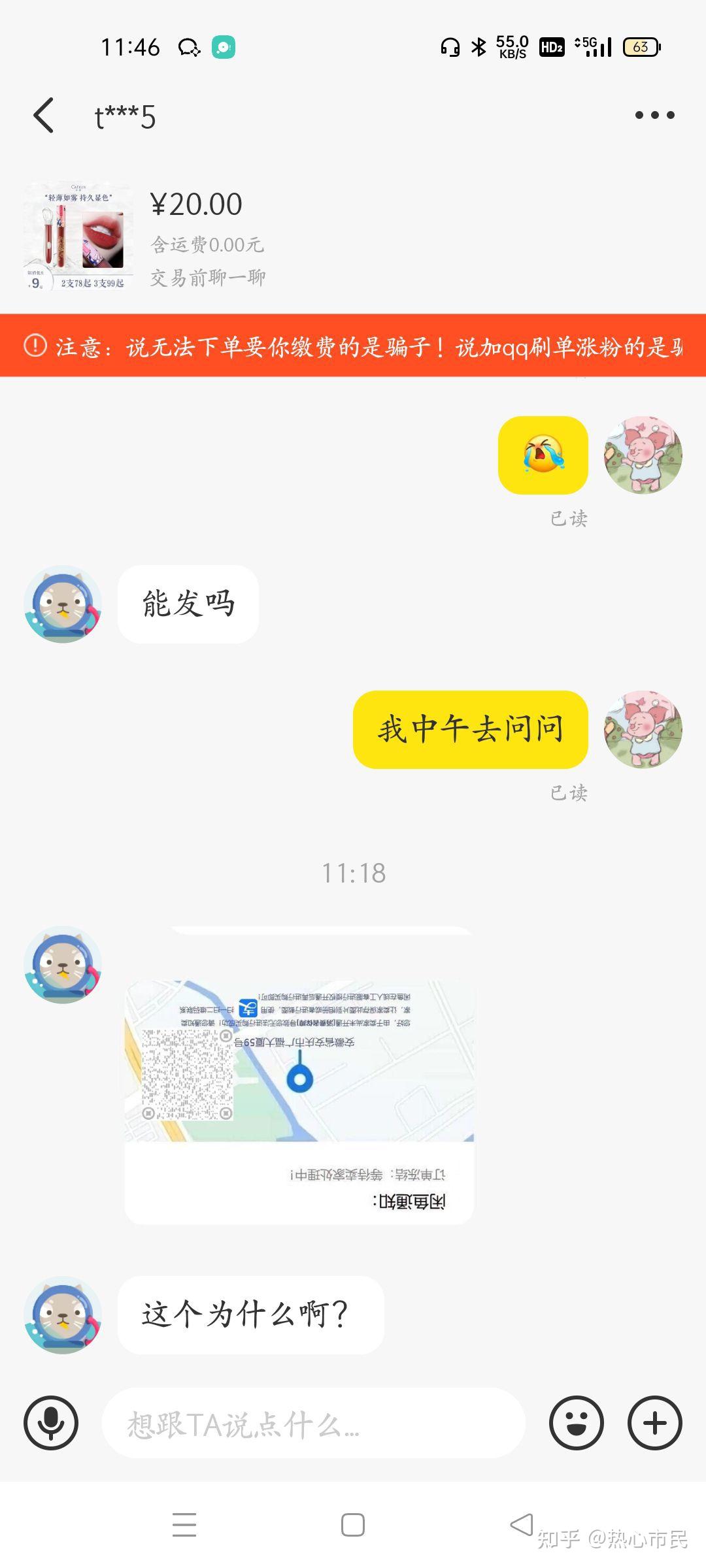Open the ¥20.00 lipstick listing card
This screenshot has height=1568, width=706.
tap(353, 237)
